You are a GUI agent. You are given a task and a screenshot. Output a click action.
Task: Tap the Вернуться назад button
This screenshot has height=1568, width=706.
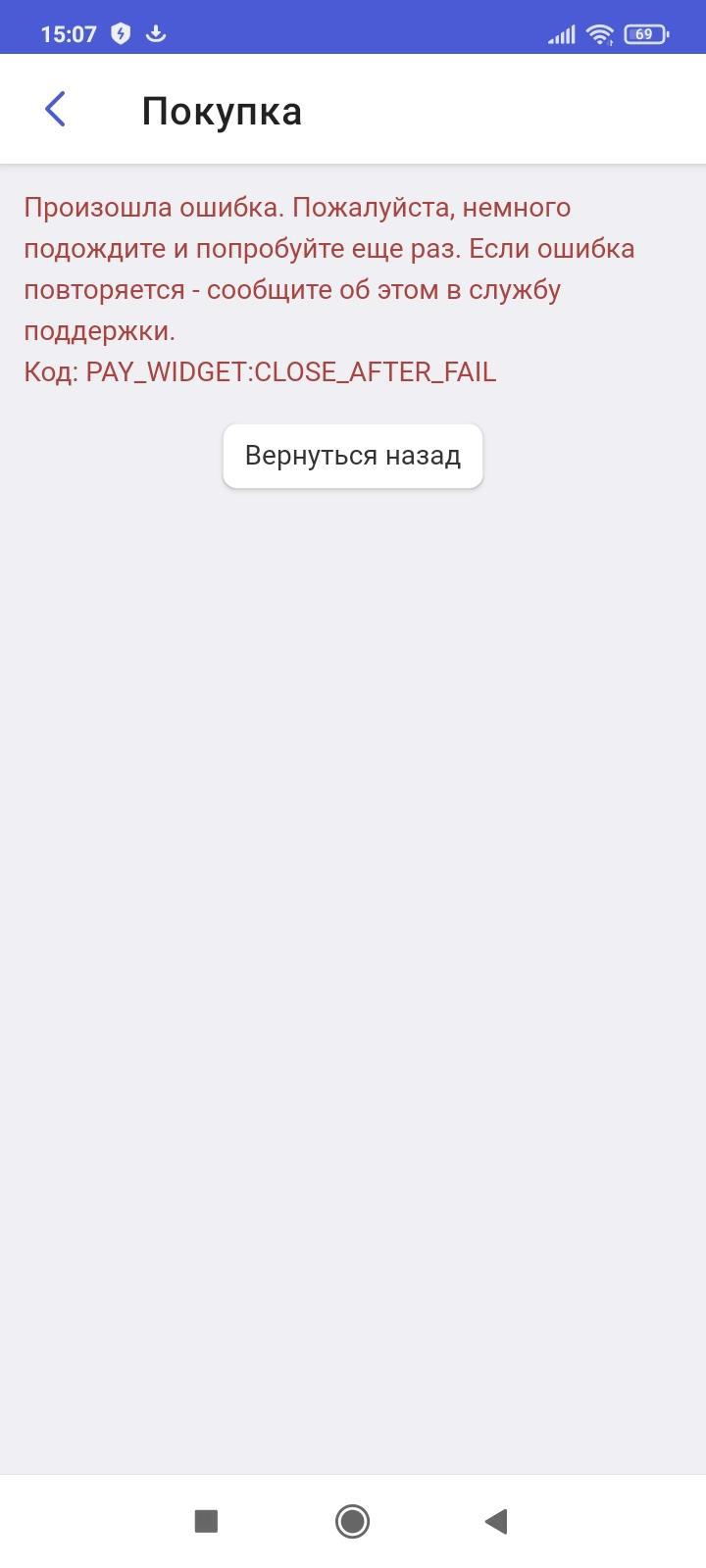point(353,456)
